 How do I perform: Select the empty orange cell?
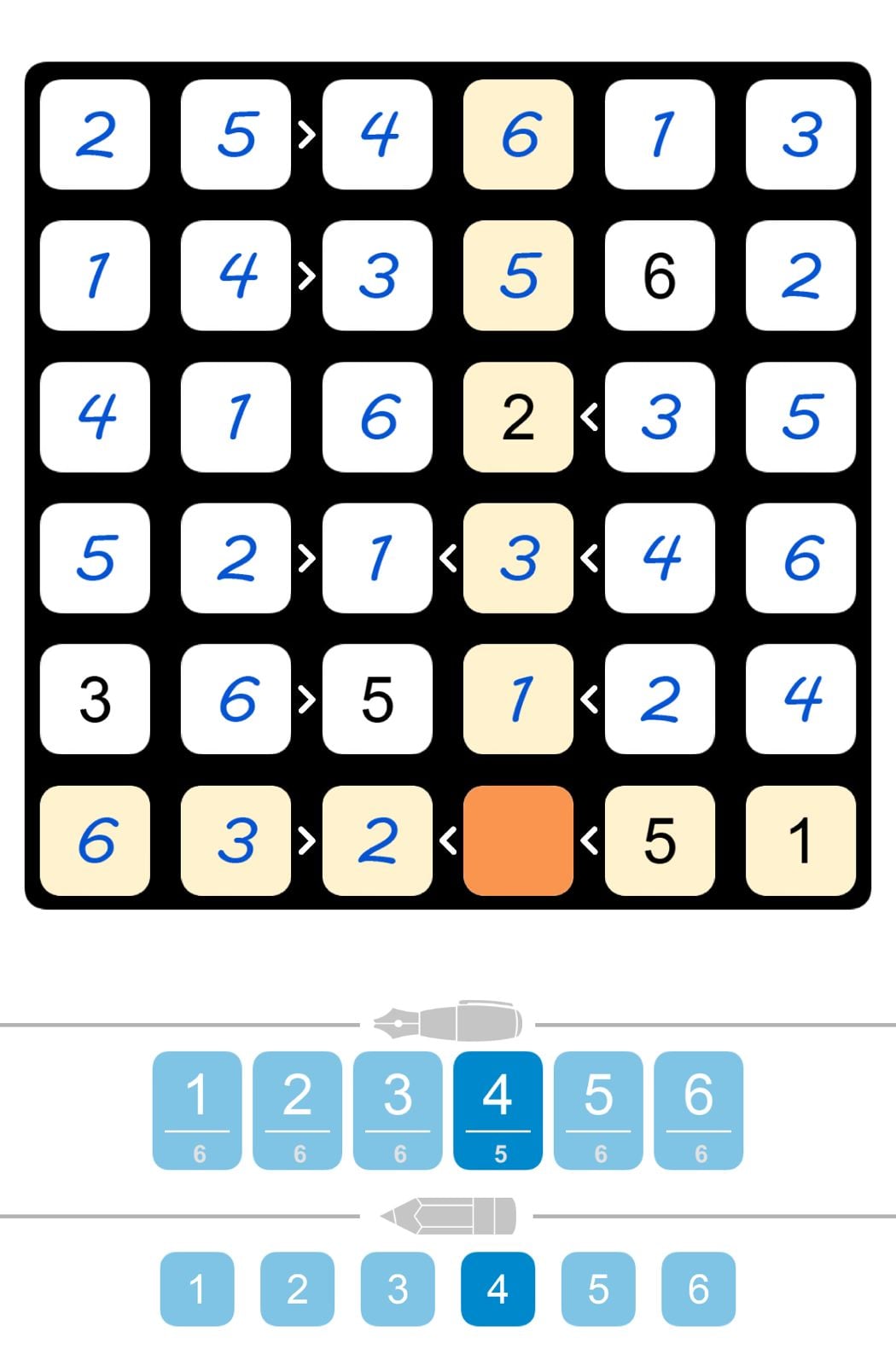tap(518, 840)
